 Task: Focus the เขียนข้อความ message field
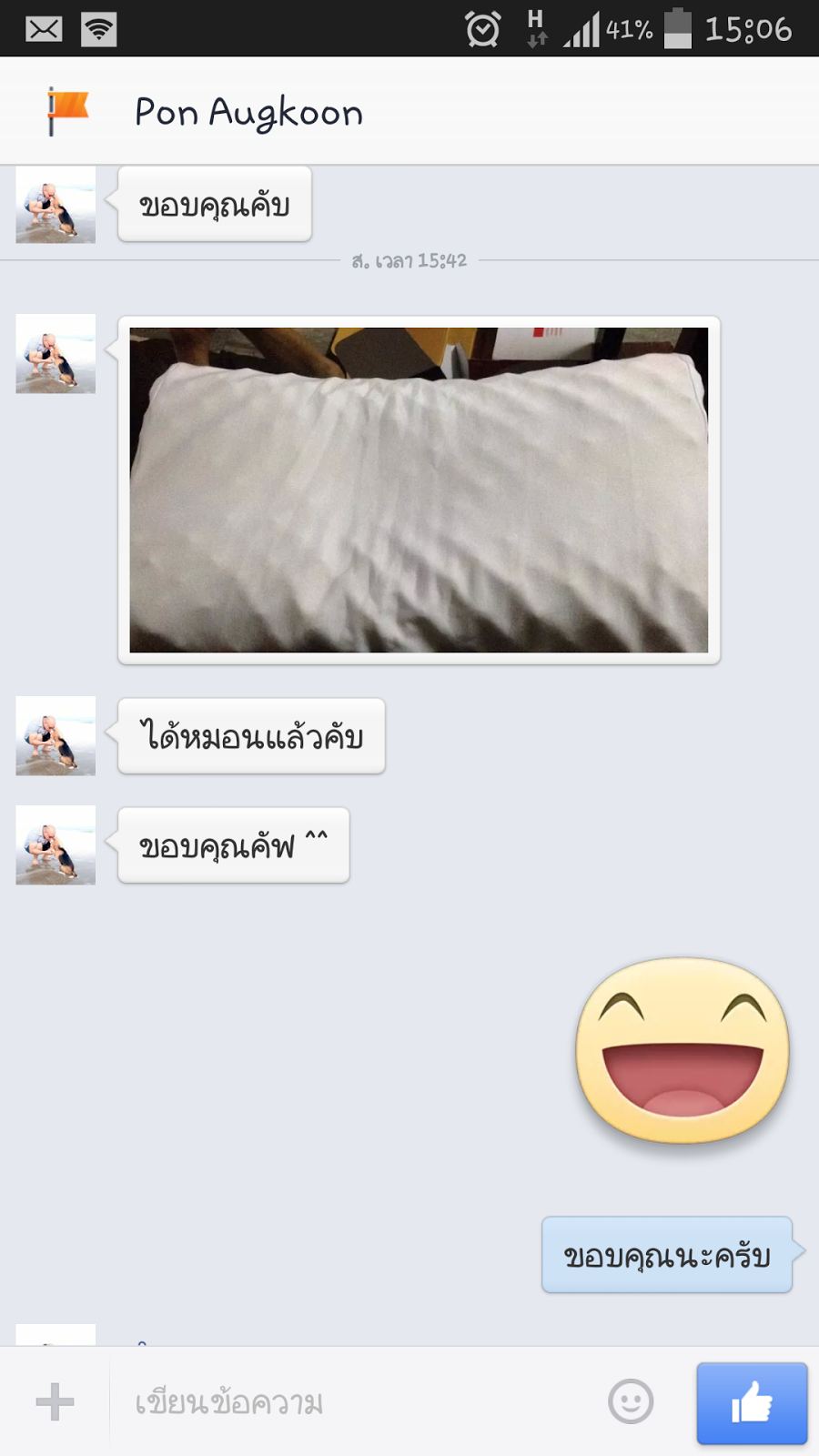(355, 1402)
